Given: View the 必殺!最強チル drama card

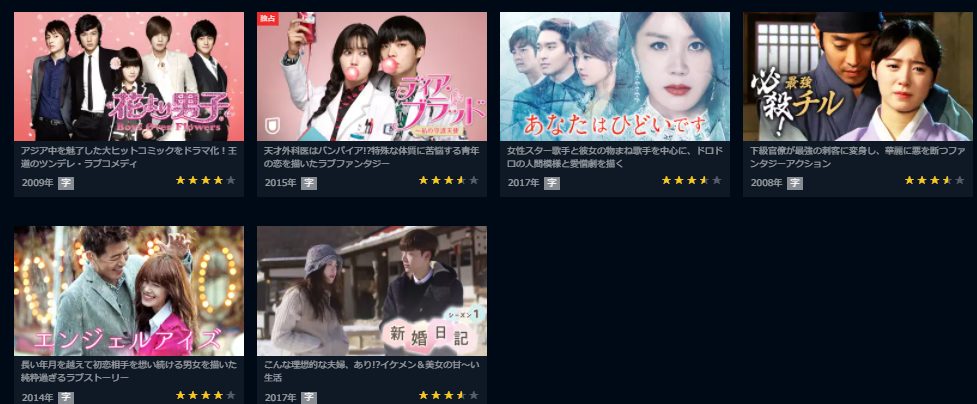Looking at the screenshot, I should (x=857, y=77).
